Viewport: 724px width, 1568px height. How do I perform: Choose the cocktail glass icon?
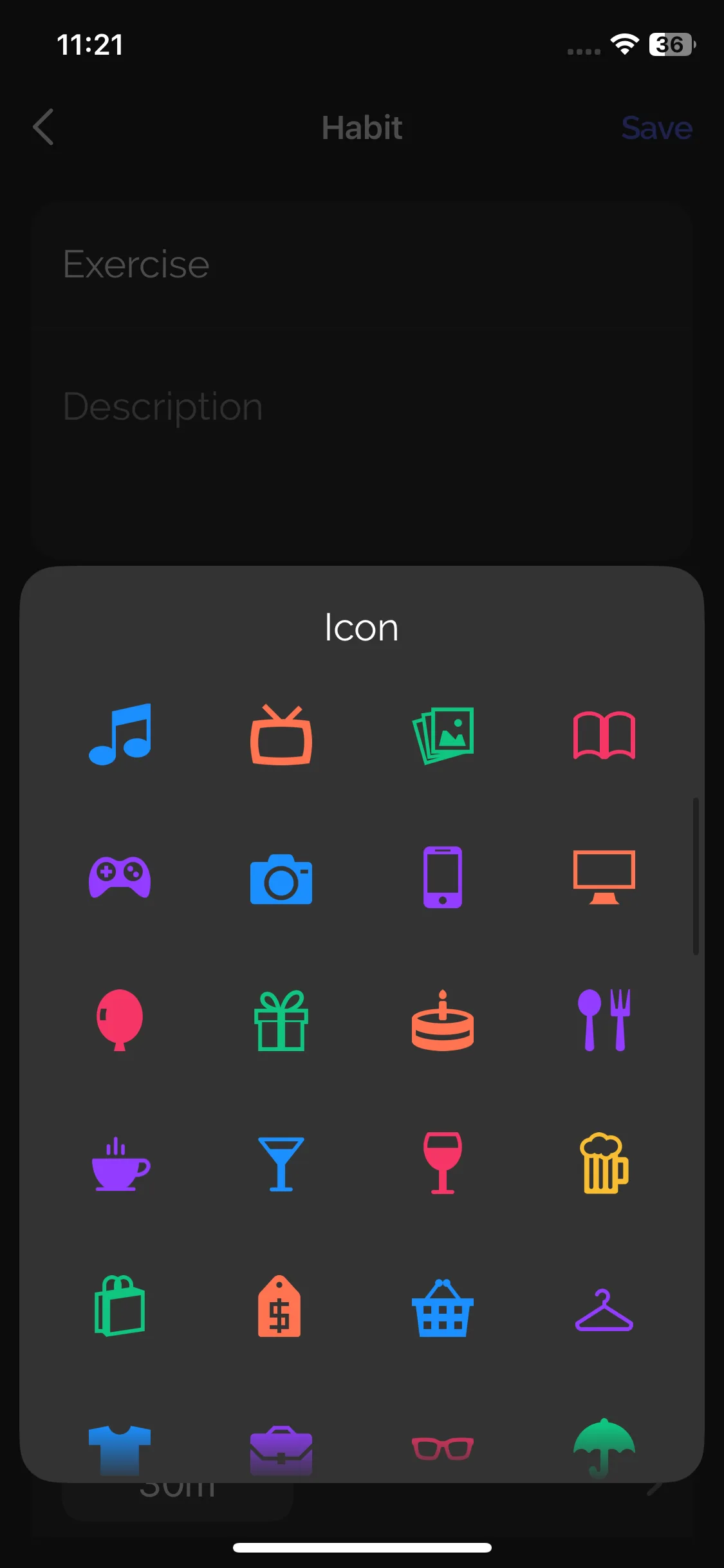point(281,1164)
